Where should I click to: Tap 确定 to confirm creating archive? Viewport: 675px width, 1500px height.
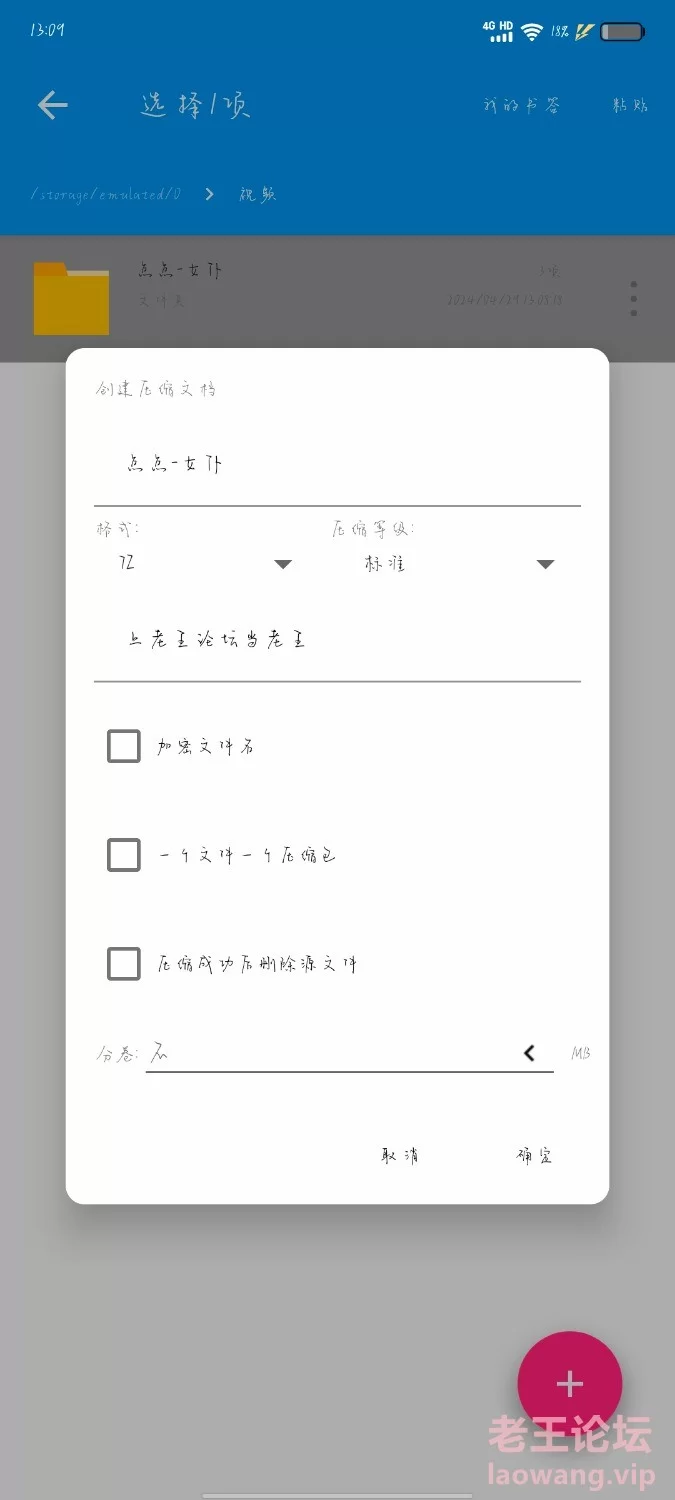pyautogui.click(x=534, y=1156)
